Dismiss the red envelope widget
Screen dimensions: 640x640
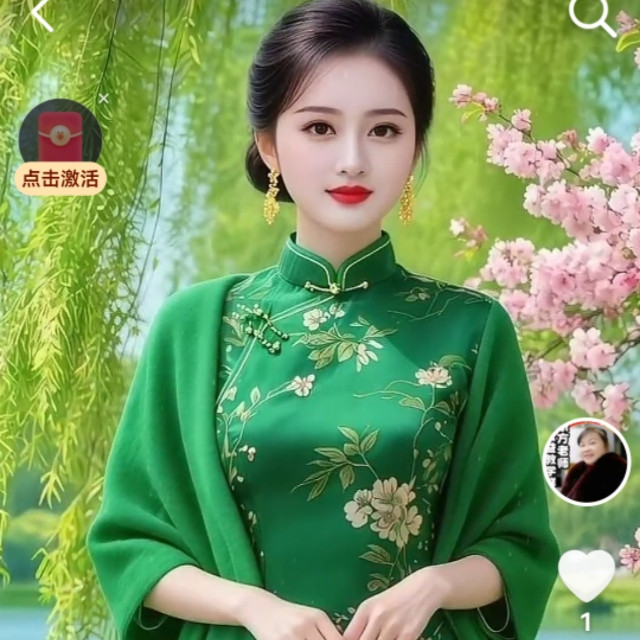[104, 98]
